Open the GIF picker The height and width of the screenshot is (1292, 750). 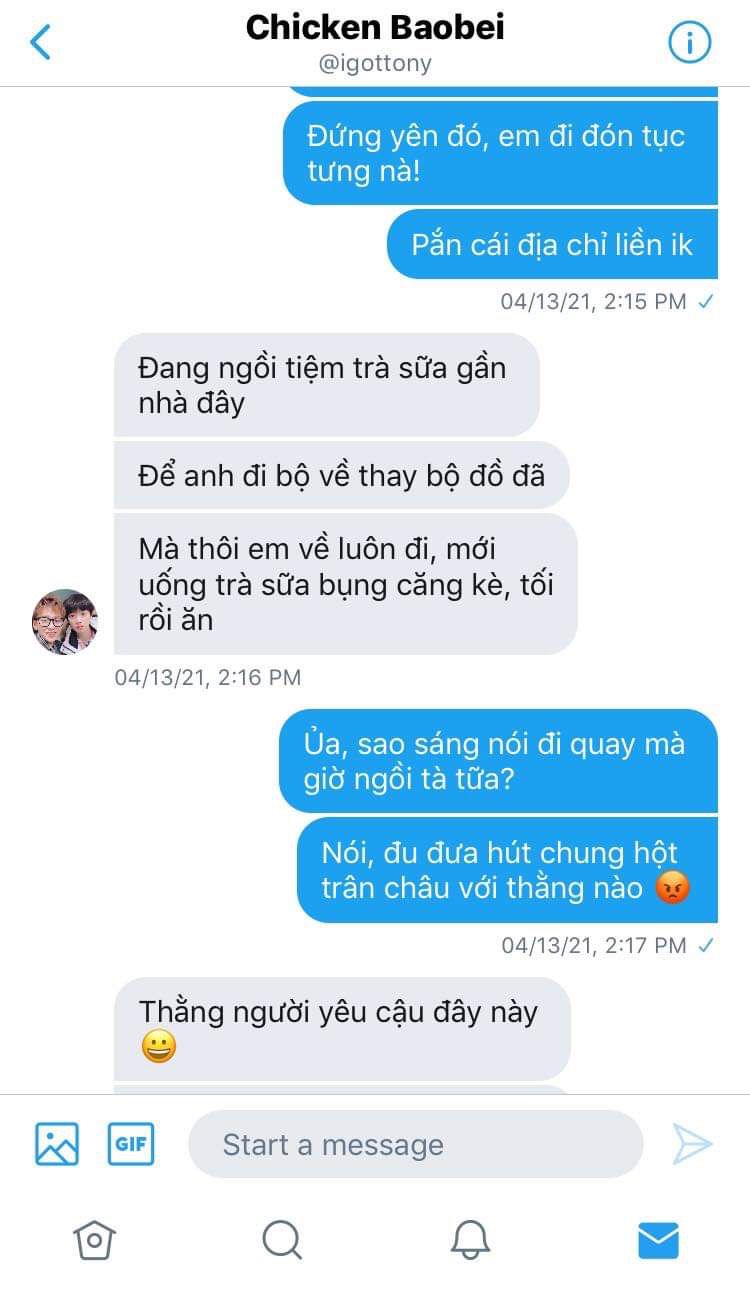[131, 1144]
